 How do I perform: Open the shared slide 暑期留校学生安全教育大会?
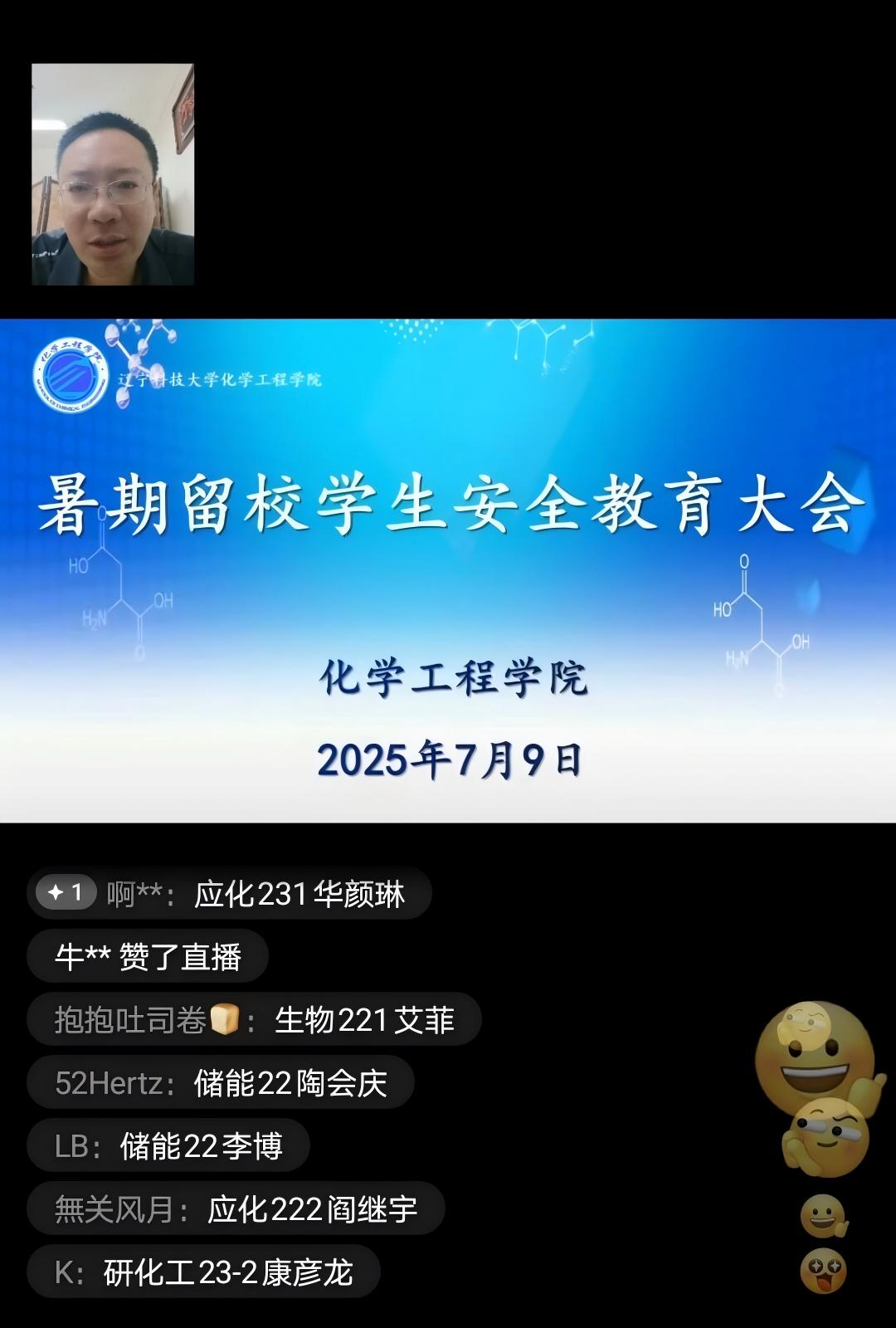448,570
